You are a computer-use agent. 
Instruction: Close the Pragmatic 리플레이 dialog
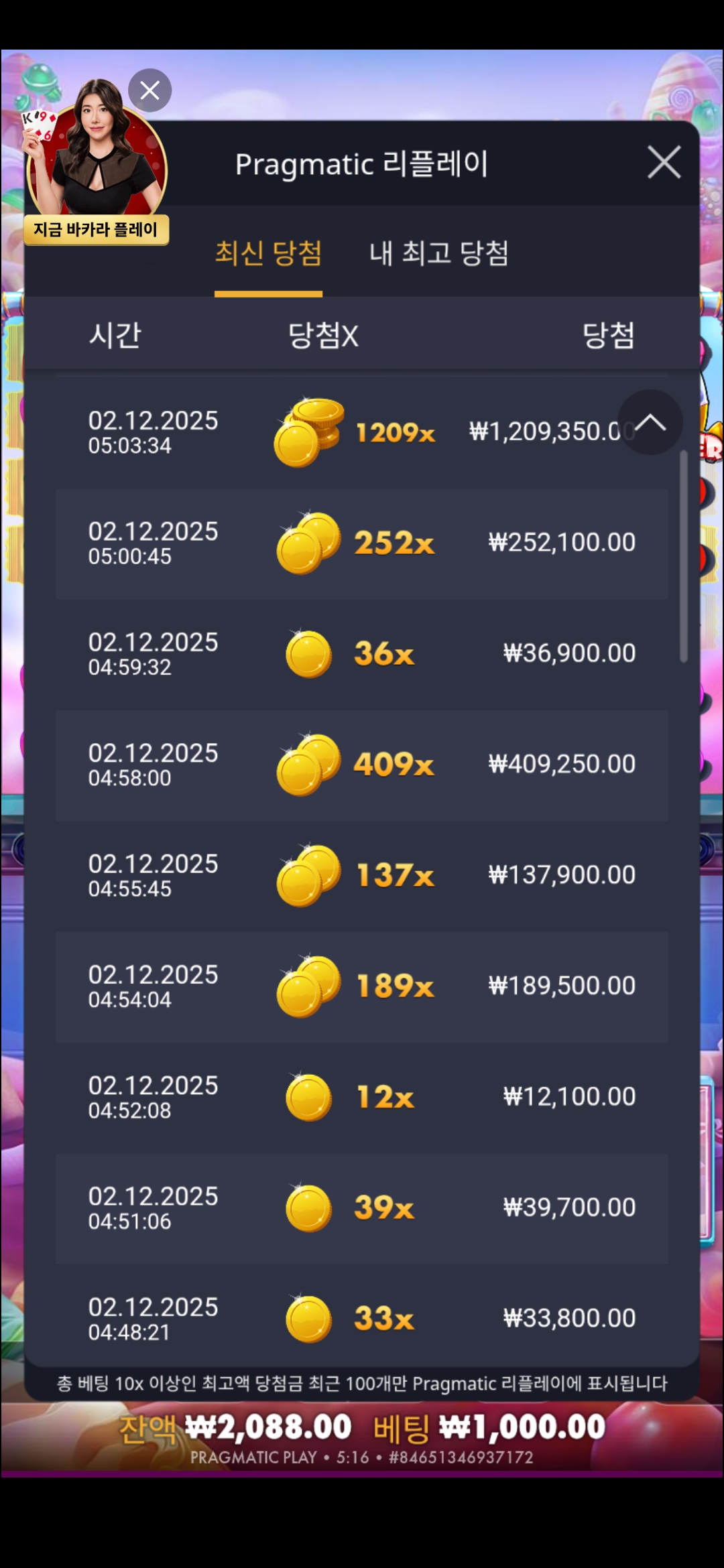click(664, 162)
